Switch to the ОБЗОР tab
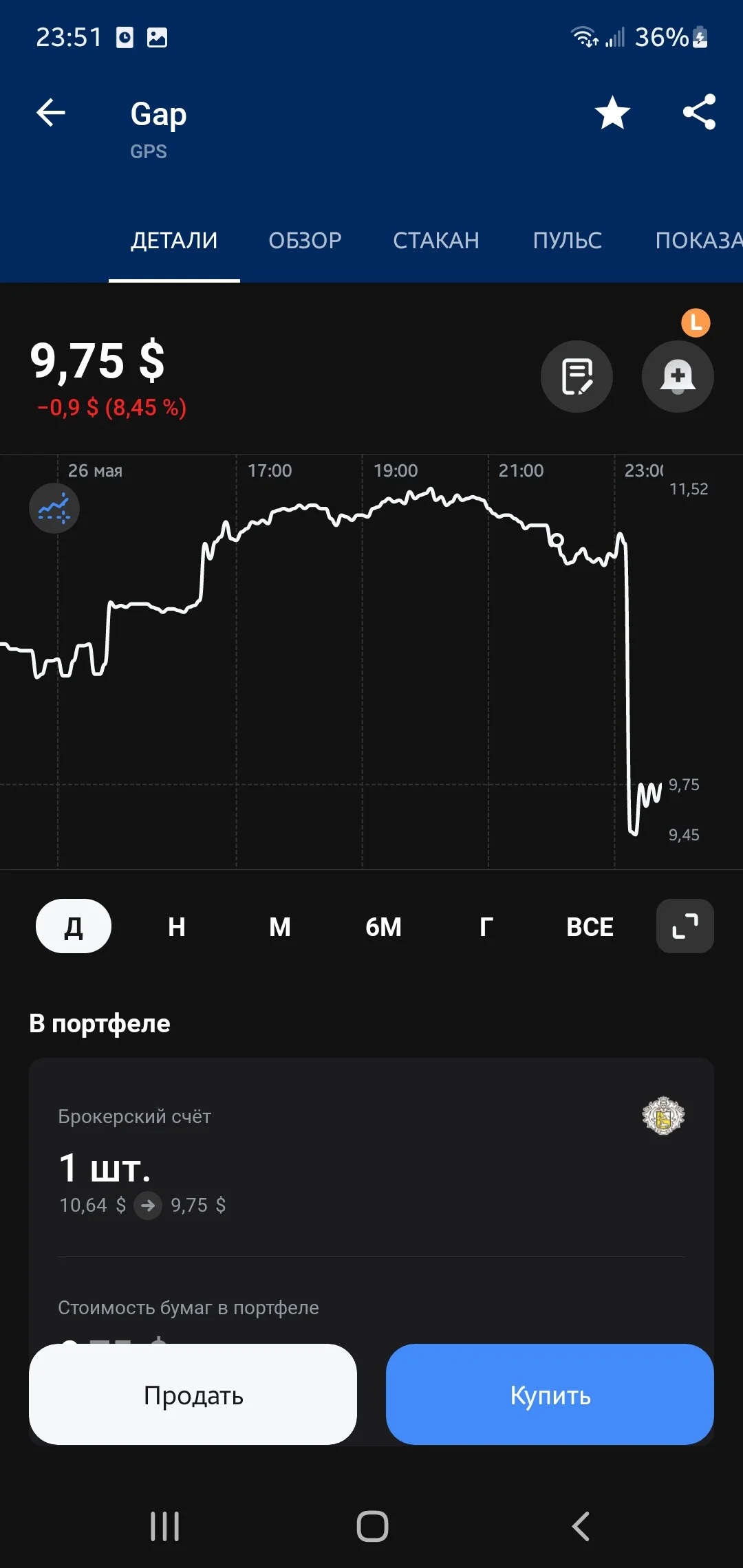The width and height of the screenshot is (743, 1568). [305, 240]
